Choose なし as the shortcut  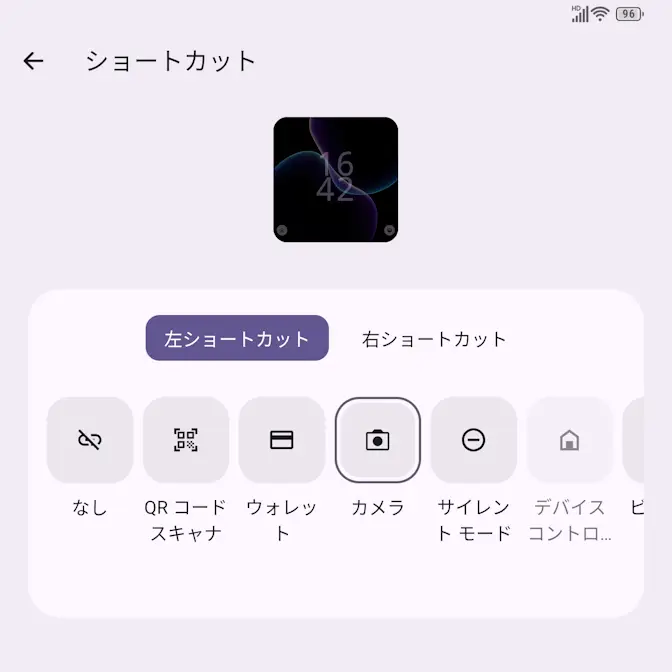(90, 440)
